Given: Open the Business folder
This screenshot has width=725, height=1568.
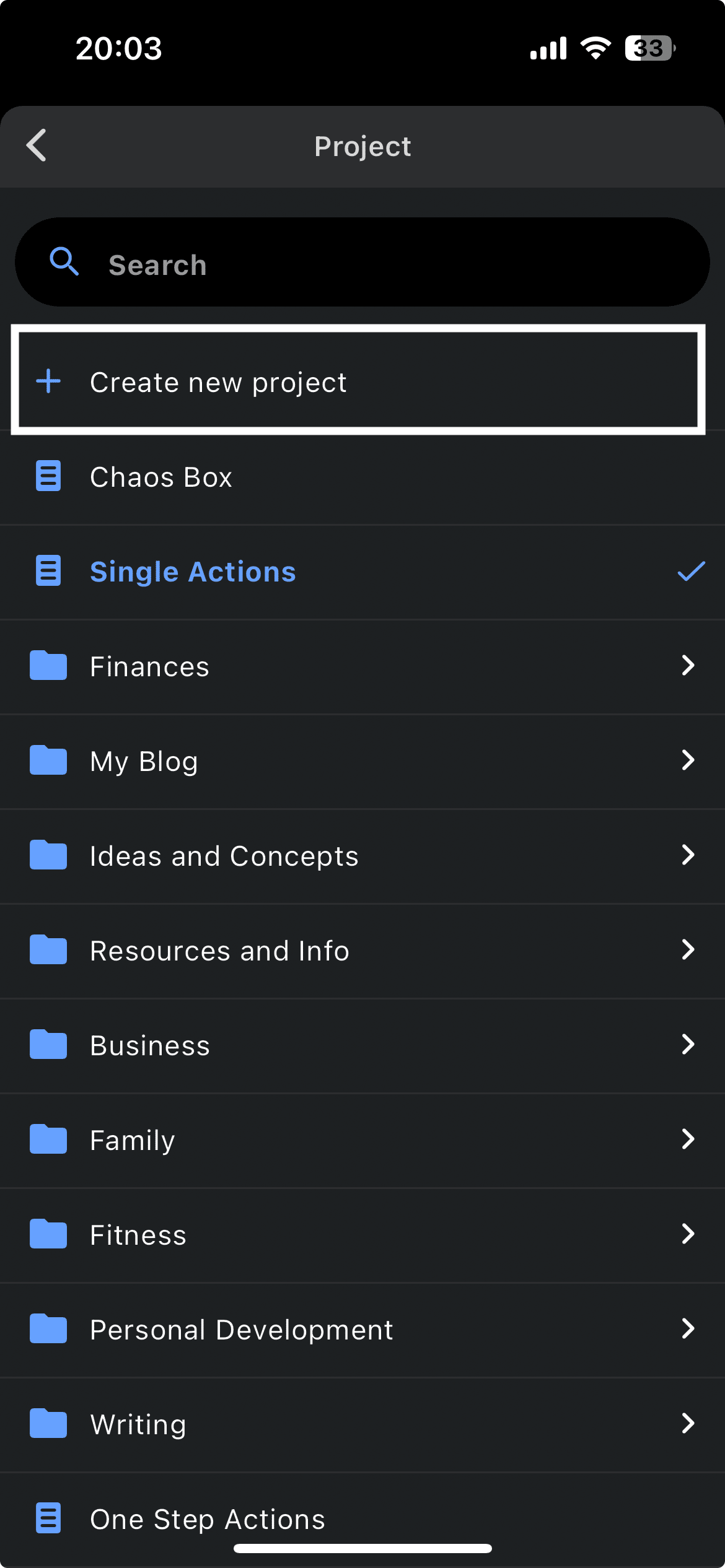Looking at the screenshot, I should 362,1046.
